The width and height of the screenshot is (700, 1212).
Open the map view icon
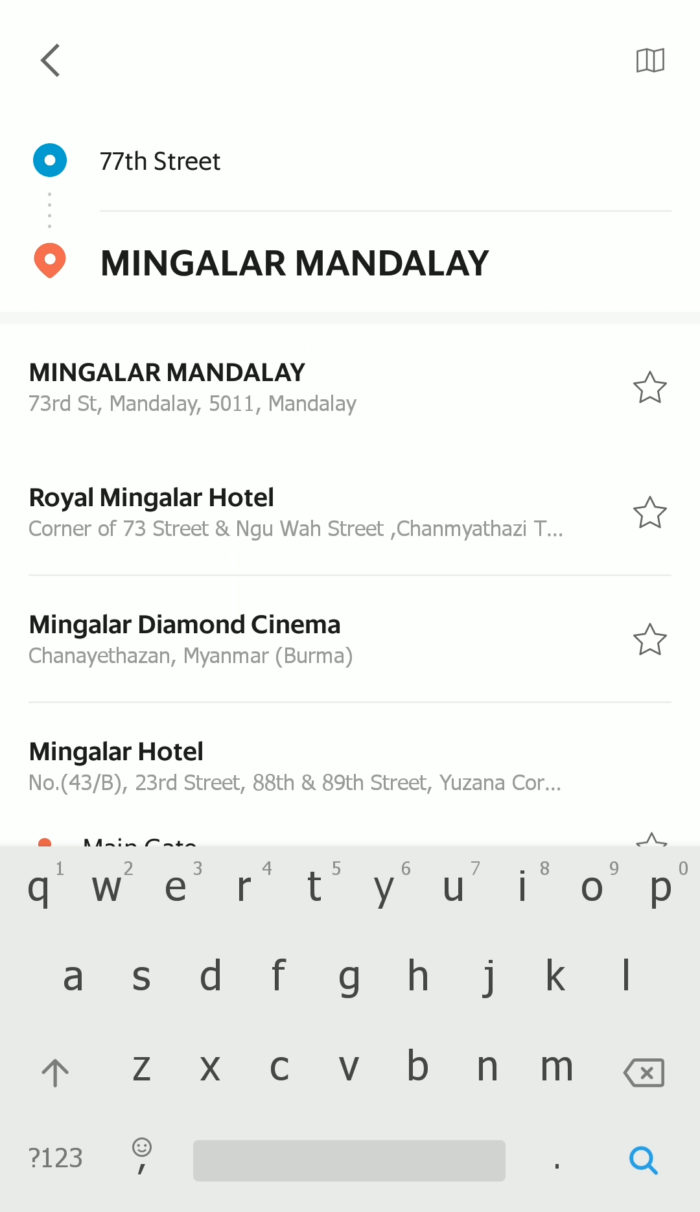tap(650, 61)
